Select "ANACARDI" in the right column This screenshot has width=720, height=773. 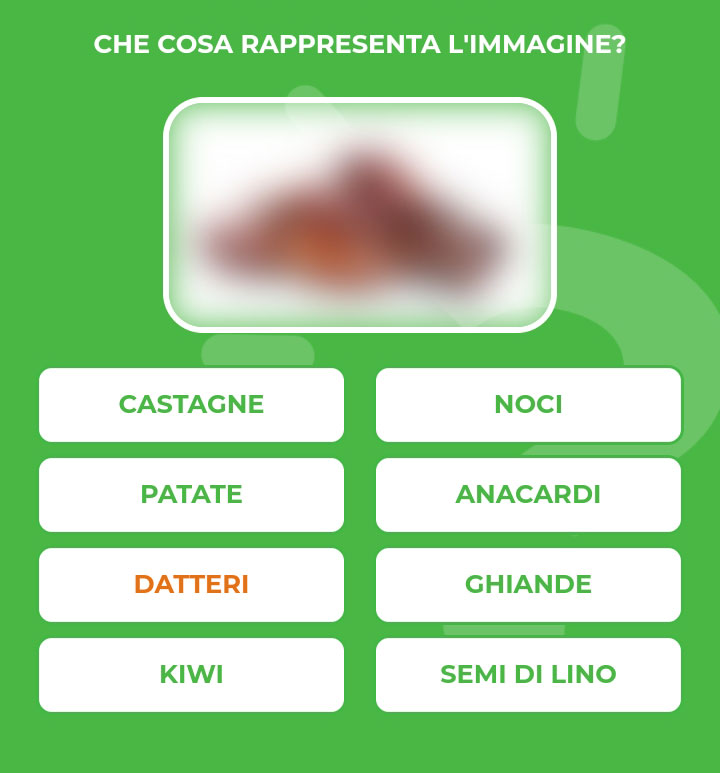pos(528,494)
